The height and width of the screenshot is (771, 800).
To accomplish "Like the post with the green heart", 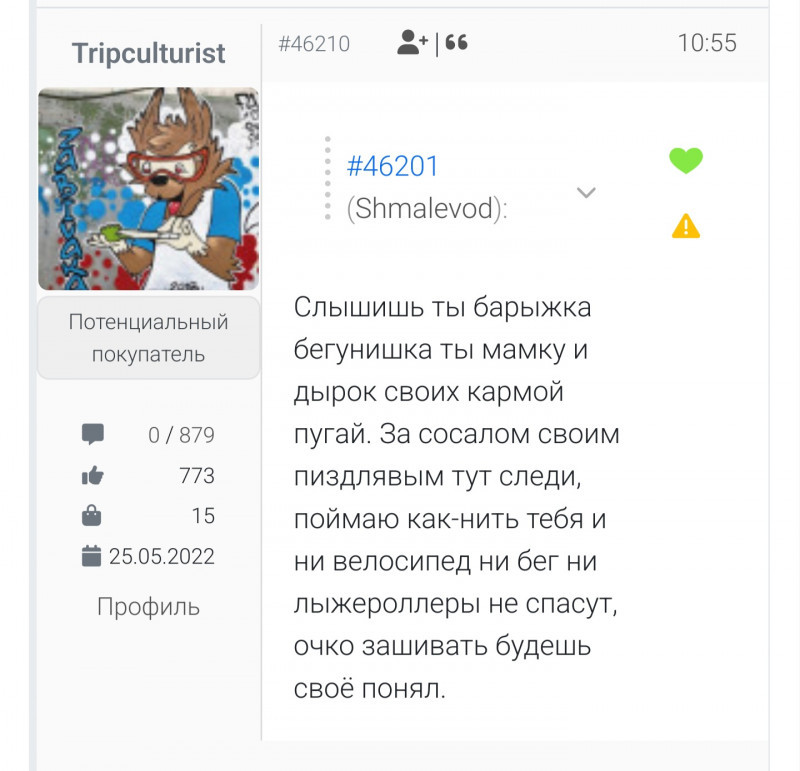I will click(685, 160).
